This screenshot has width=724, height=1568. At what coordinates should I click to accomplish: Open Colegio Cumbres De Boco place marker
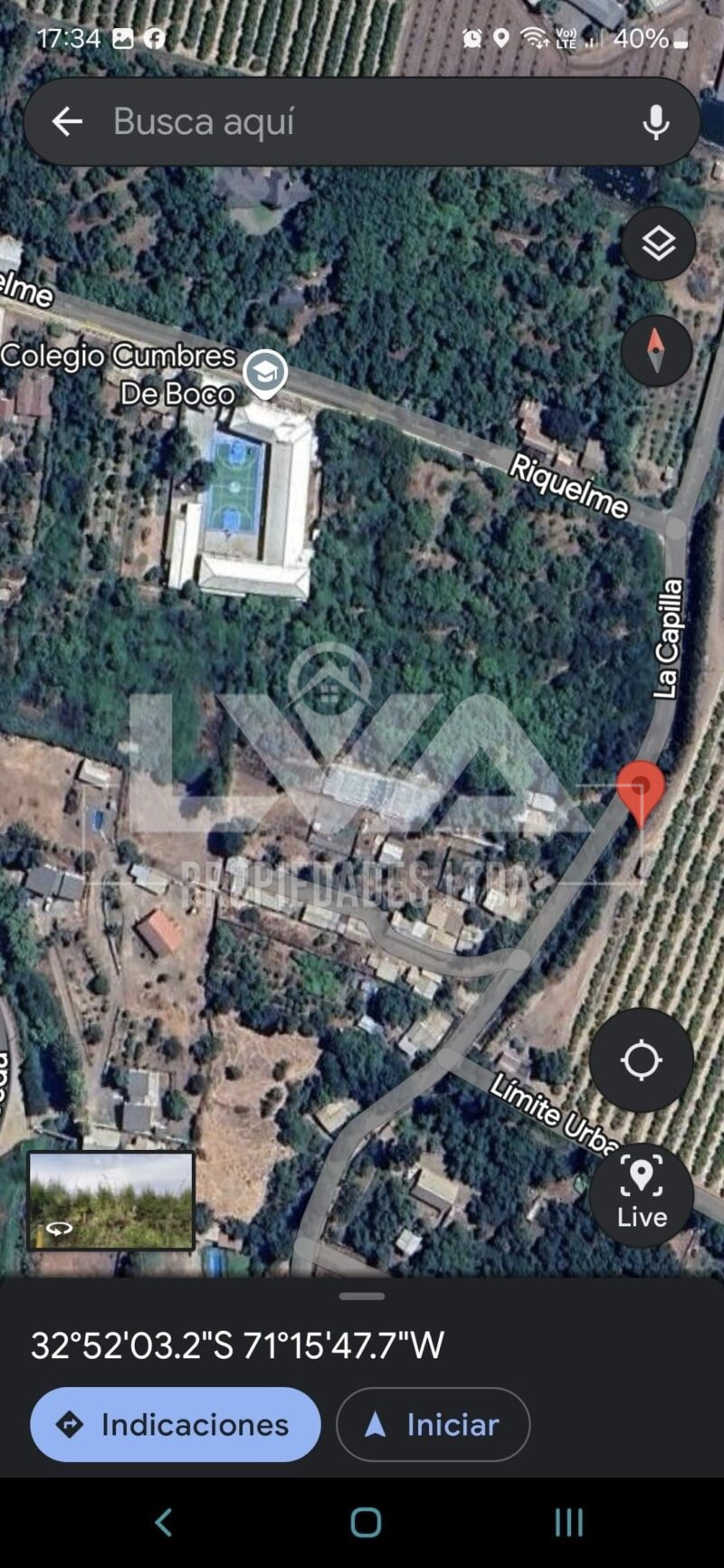265,373
